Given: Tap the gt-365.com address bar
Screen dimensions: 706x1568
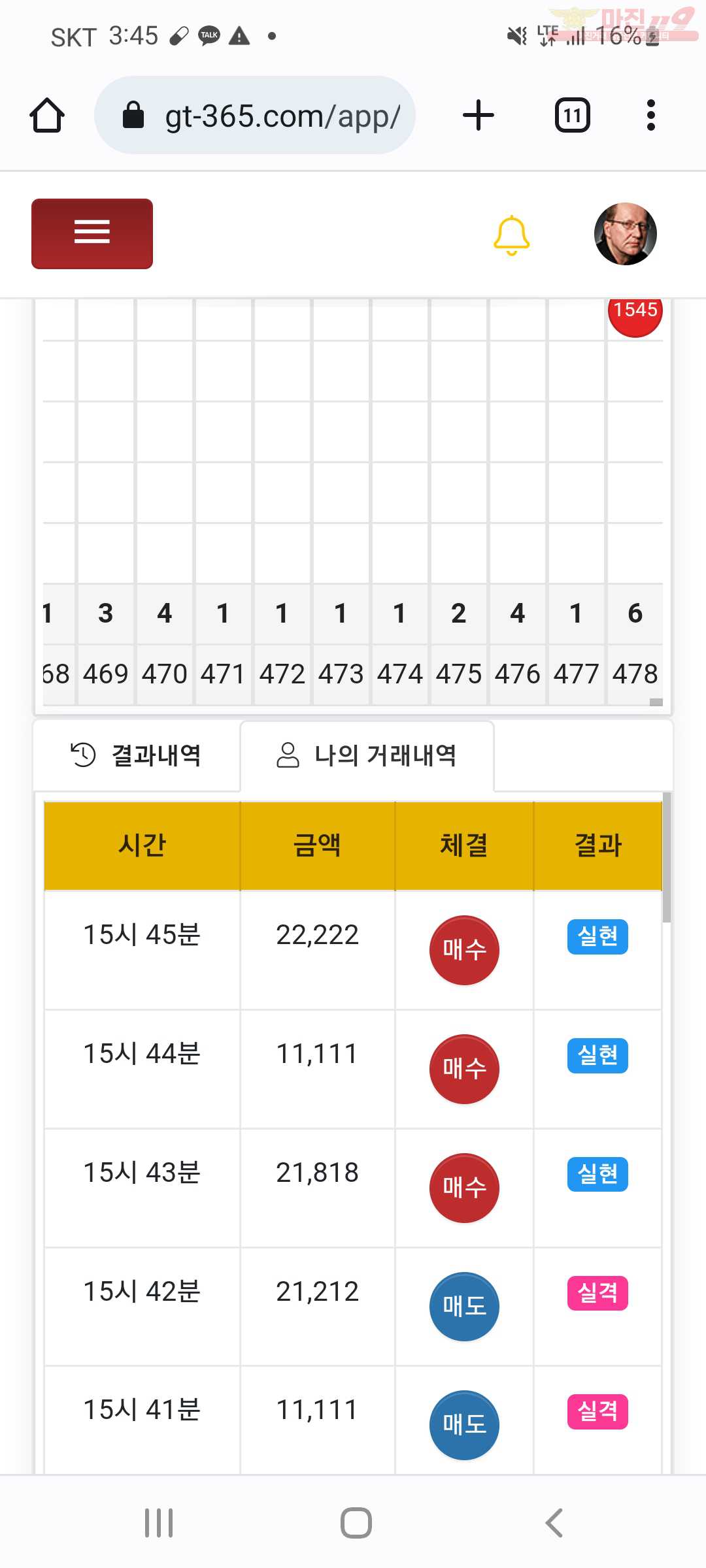Looking at the screenshot, I should coord(255,116).
